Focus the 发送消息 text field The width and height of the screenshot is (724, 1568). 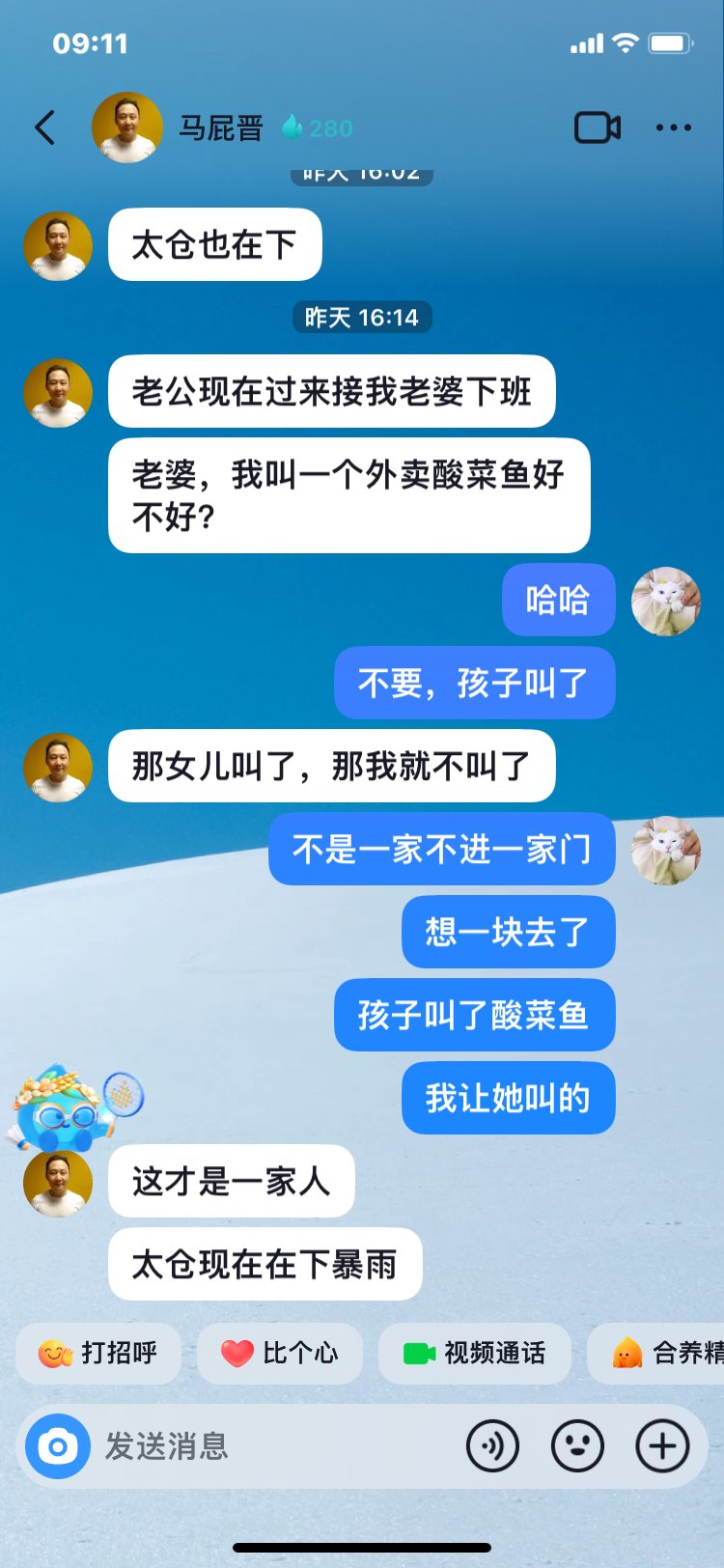coord(270,1445)
